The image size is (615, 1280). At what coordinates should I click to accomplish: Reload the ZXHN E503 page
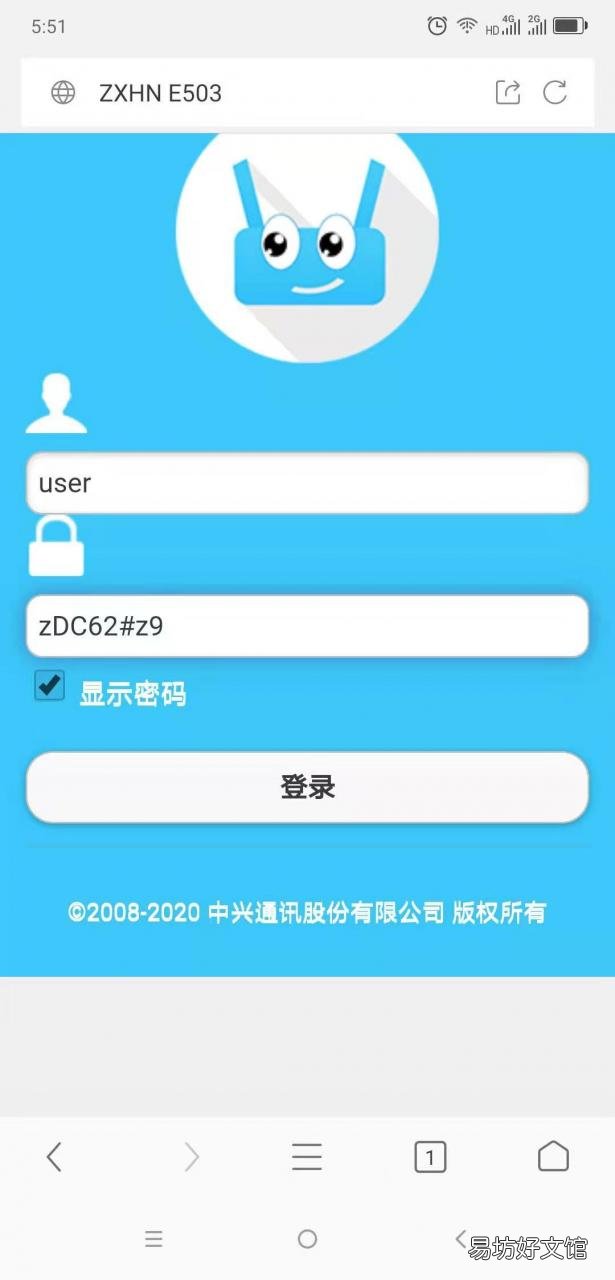(x=555, y=93)
